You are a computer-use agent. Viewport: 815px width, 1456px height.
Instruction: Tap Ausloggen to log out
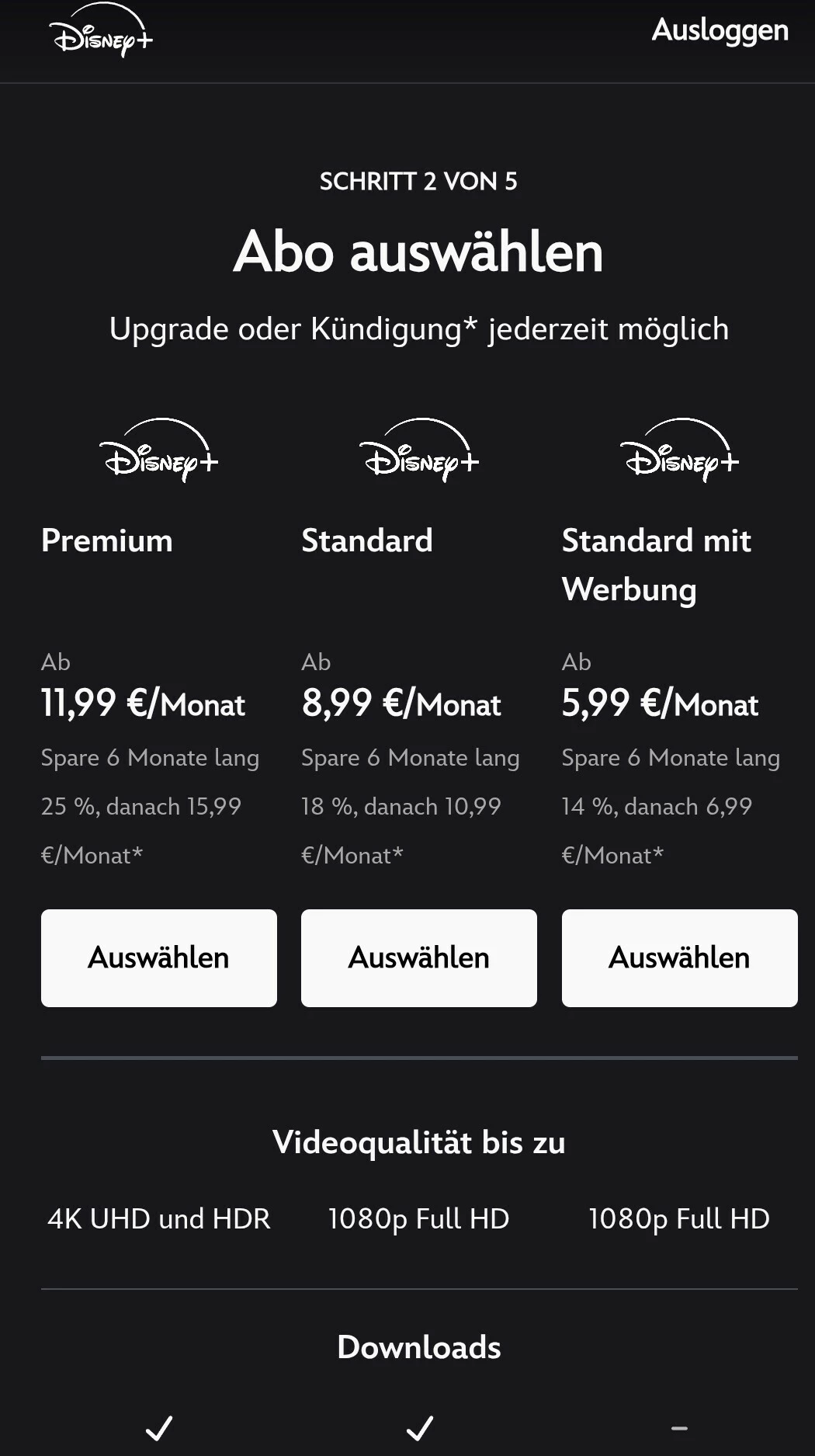(720, 31)
